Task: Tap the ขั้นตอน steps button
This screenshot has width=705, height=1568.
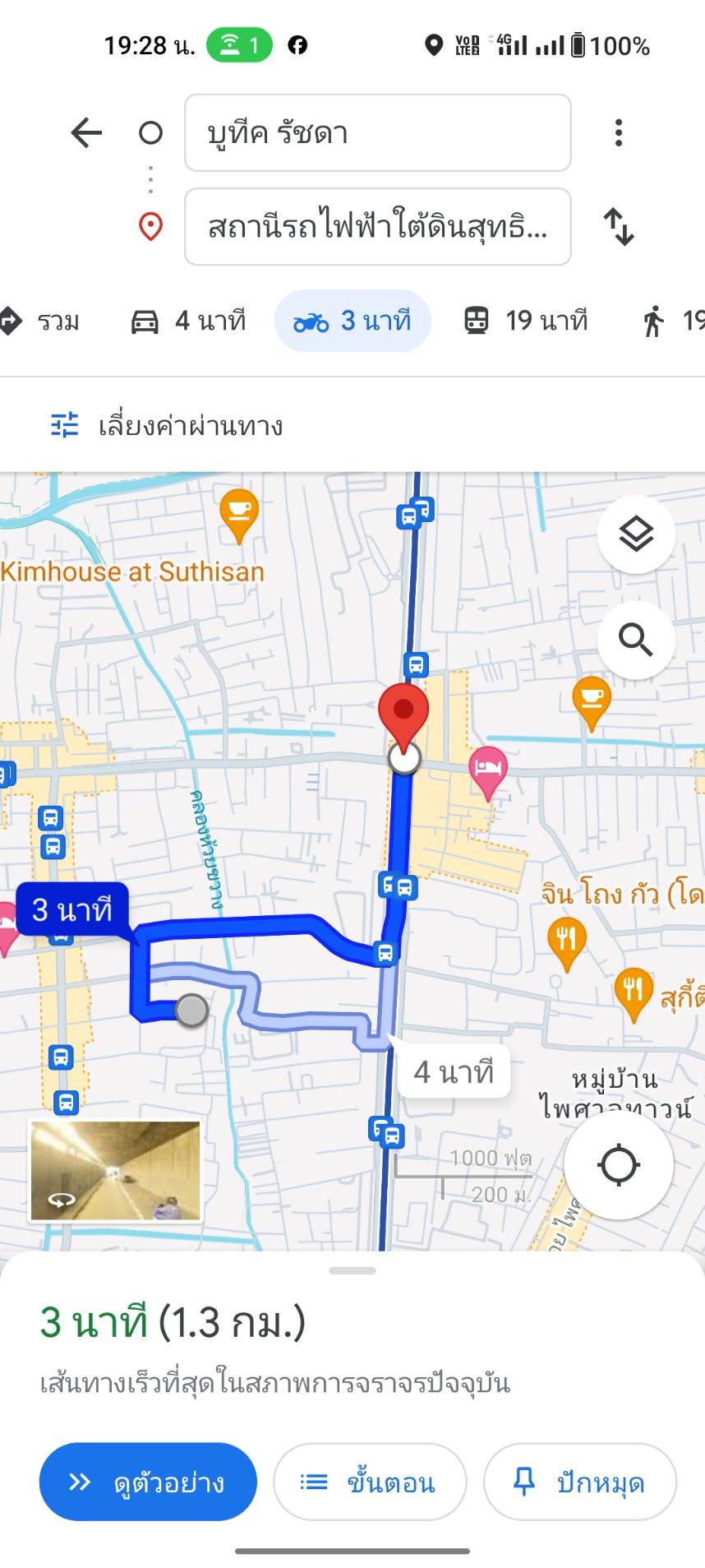Action: coord(371,1481)
